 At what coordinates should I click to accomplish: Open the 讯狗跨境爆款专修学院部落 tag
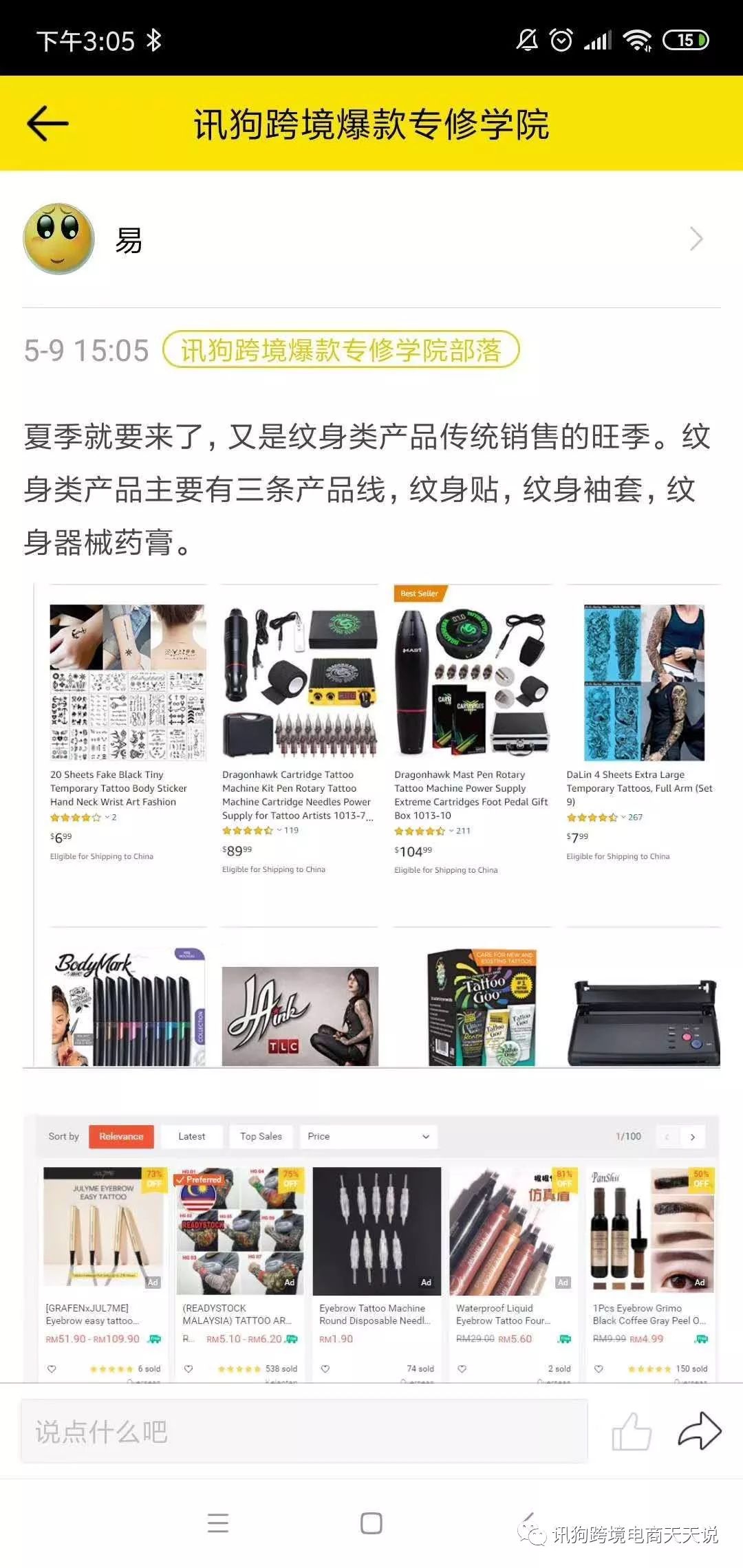point(341,350)
